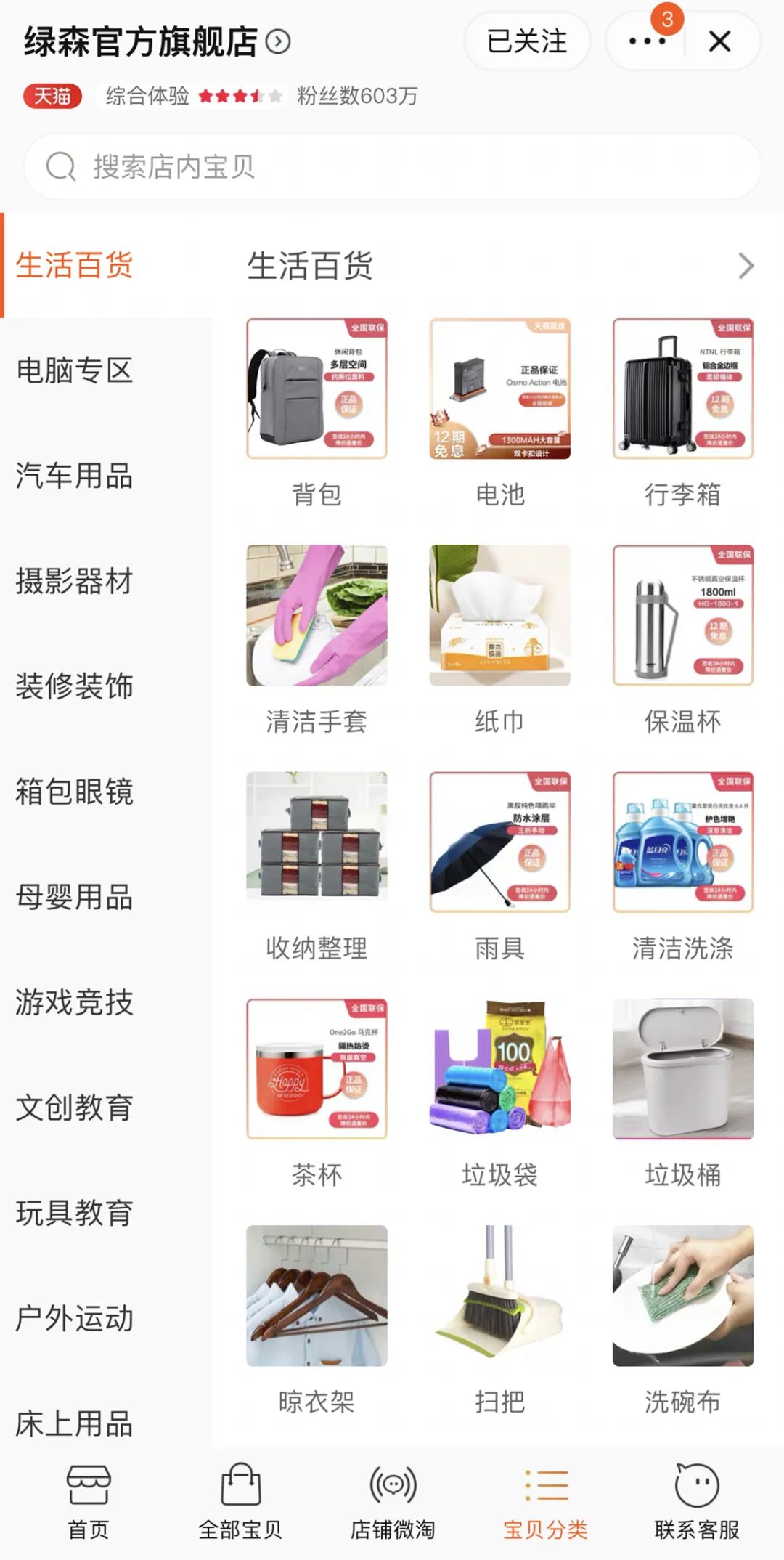Open the 垃圾桶 product tile
This screenshot has width=784, height=1560.
point(682,1069)
